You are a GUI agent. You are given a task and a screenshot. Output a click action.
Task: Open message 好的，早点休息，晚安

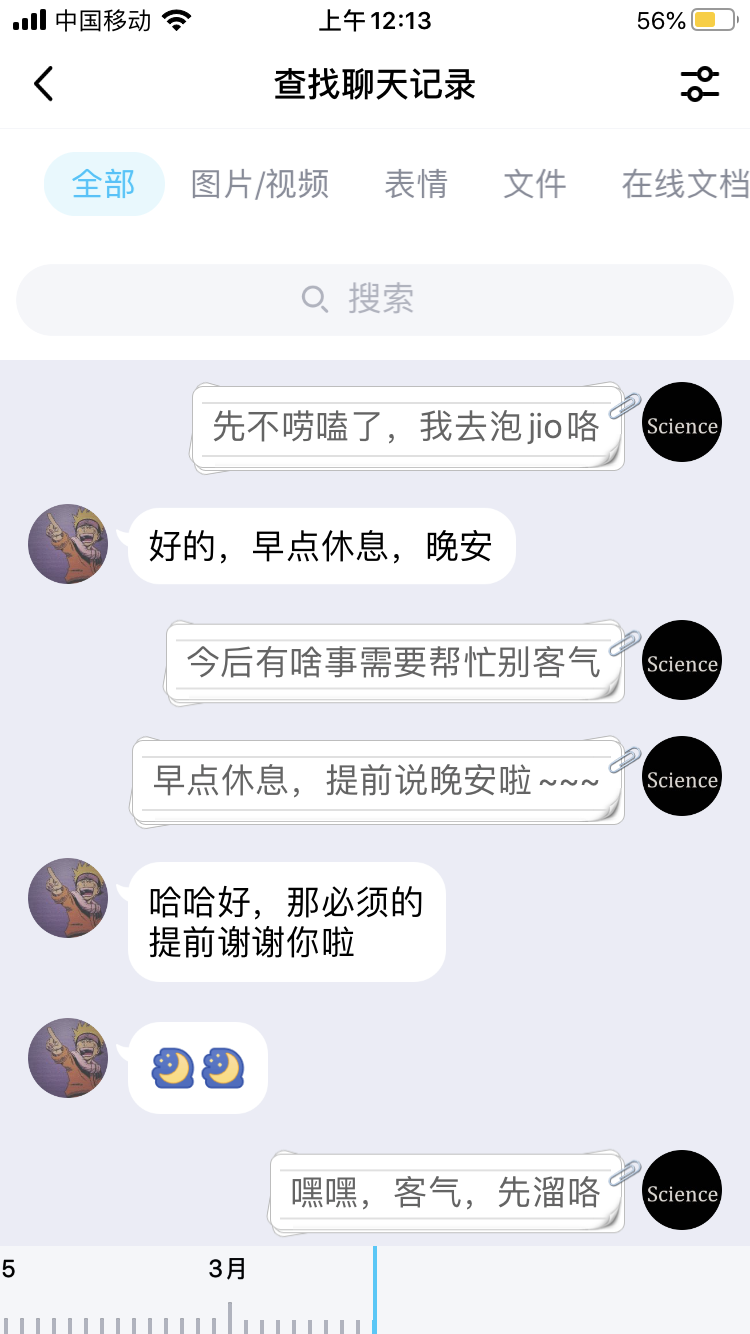321,546
